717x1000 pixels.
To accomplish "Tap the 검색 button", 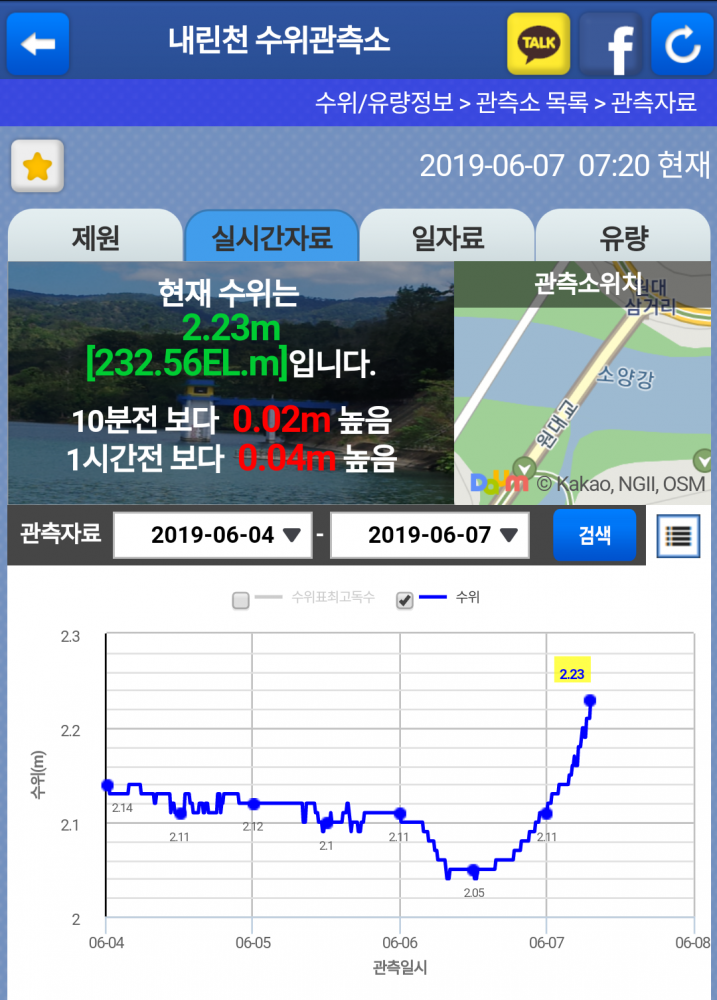I will coord(594,535).
